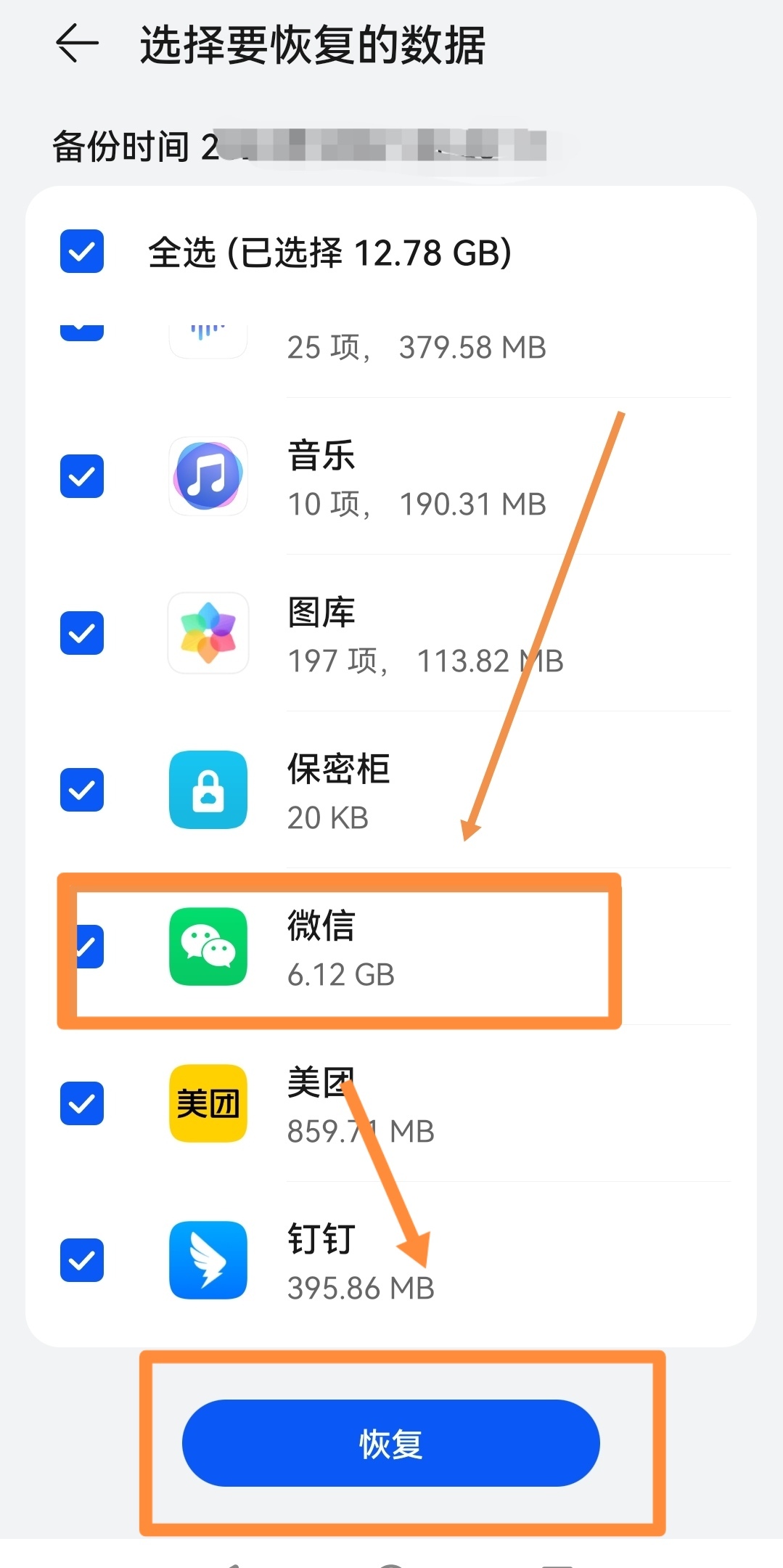Tap the blue Restore (恢复) button

click(390, 1443)
